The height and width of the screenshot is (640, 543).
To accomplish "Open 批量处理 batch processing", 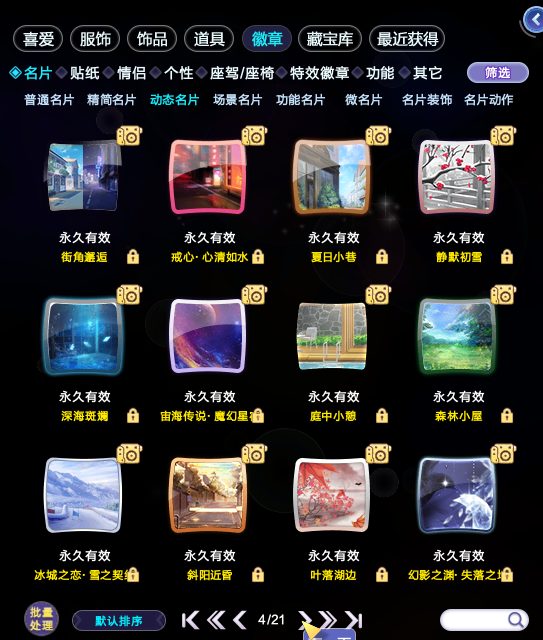I will point(41,619).
